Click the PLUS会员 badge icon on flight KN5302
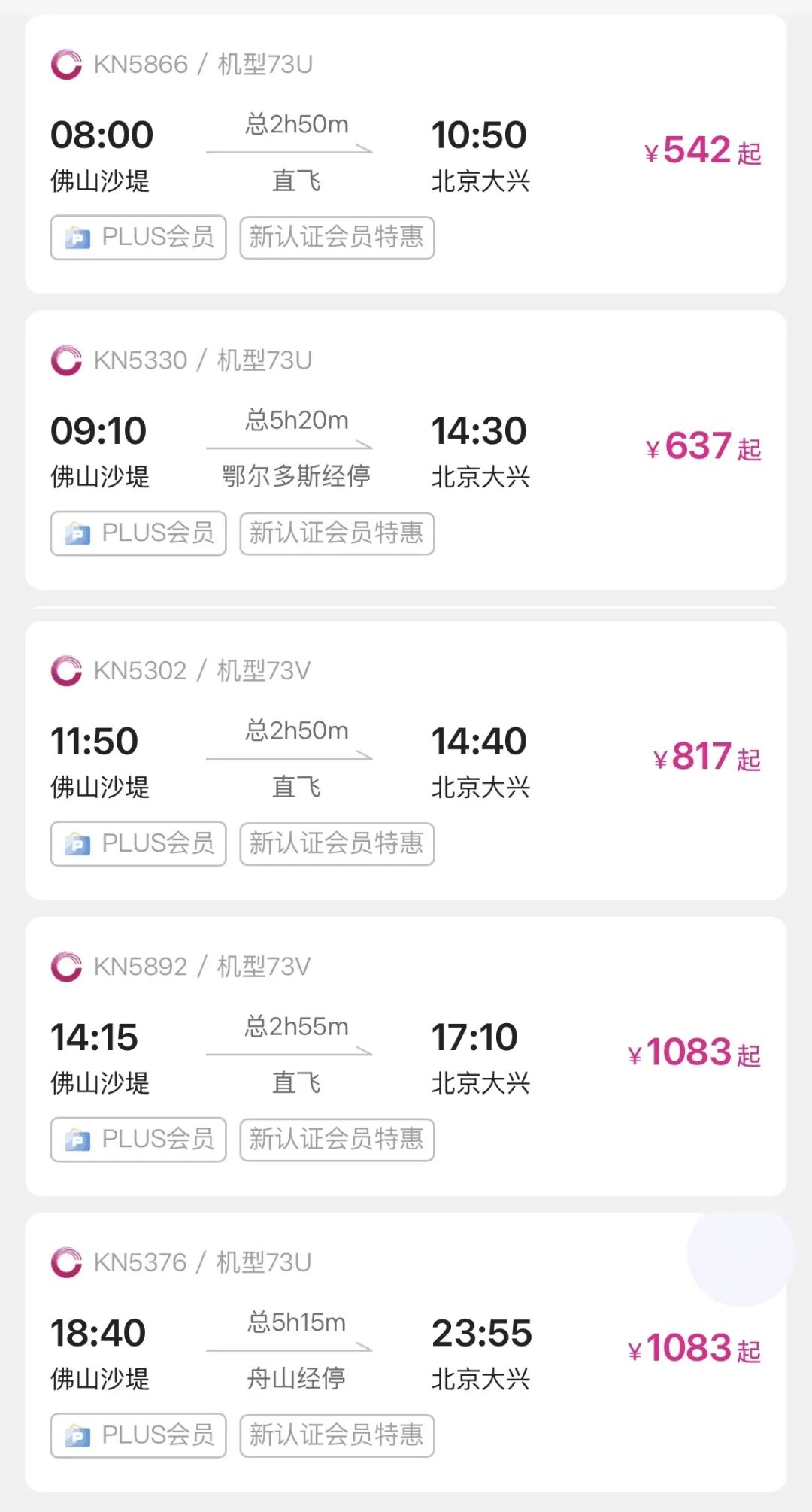The height and width of the screenshot is (1512, 812). click(77, 844)
